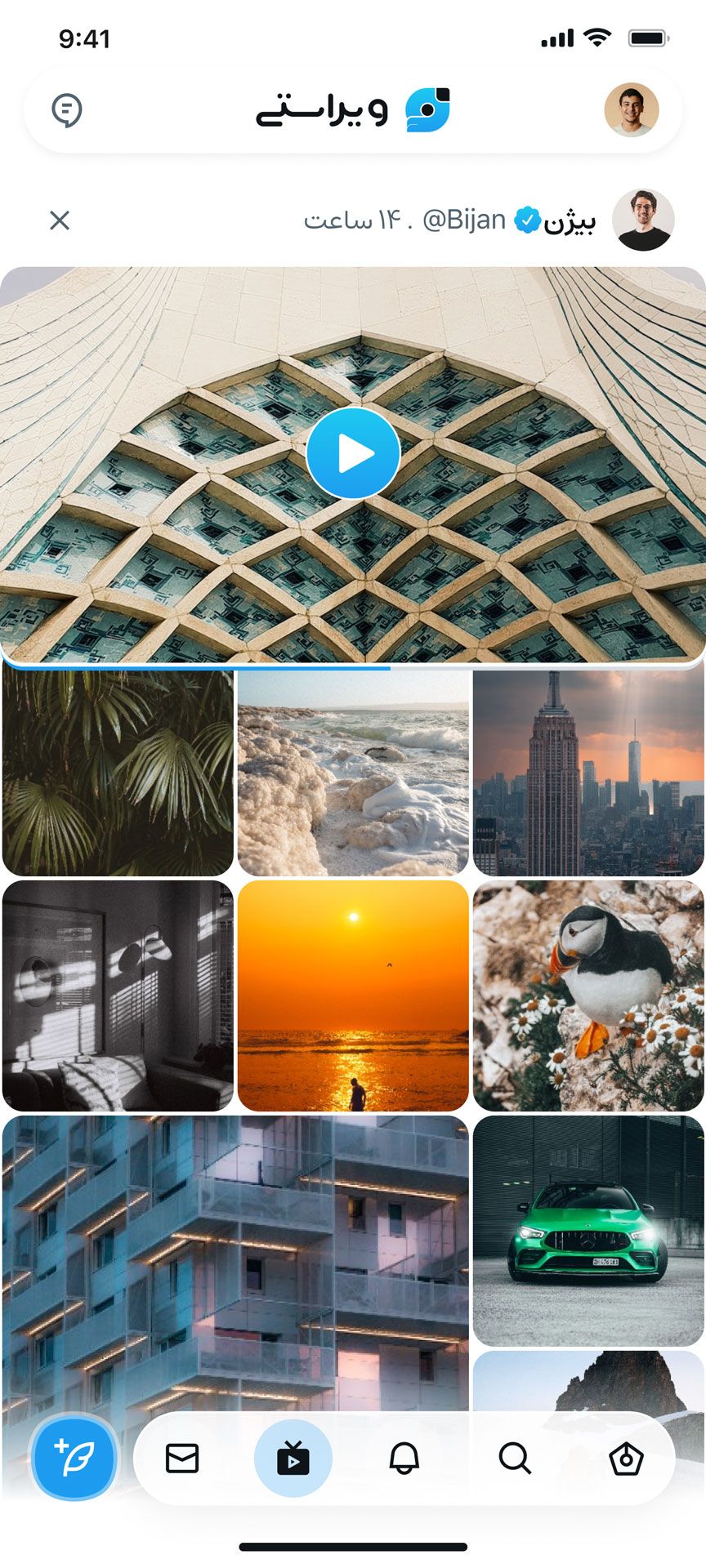Open the chat bubble icon in header
706x1568 pixels.
pos(66,110)
